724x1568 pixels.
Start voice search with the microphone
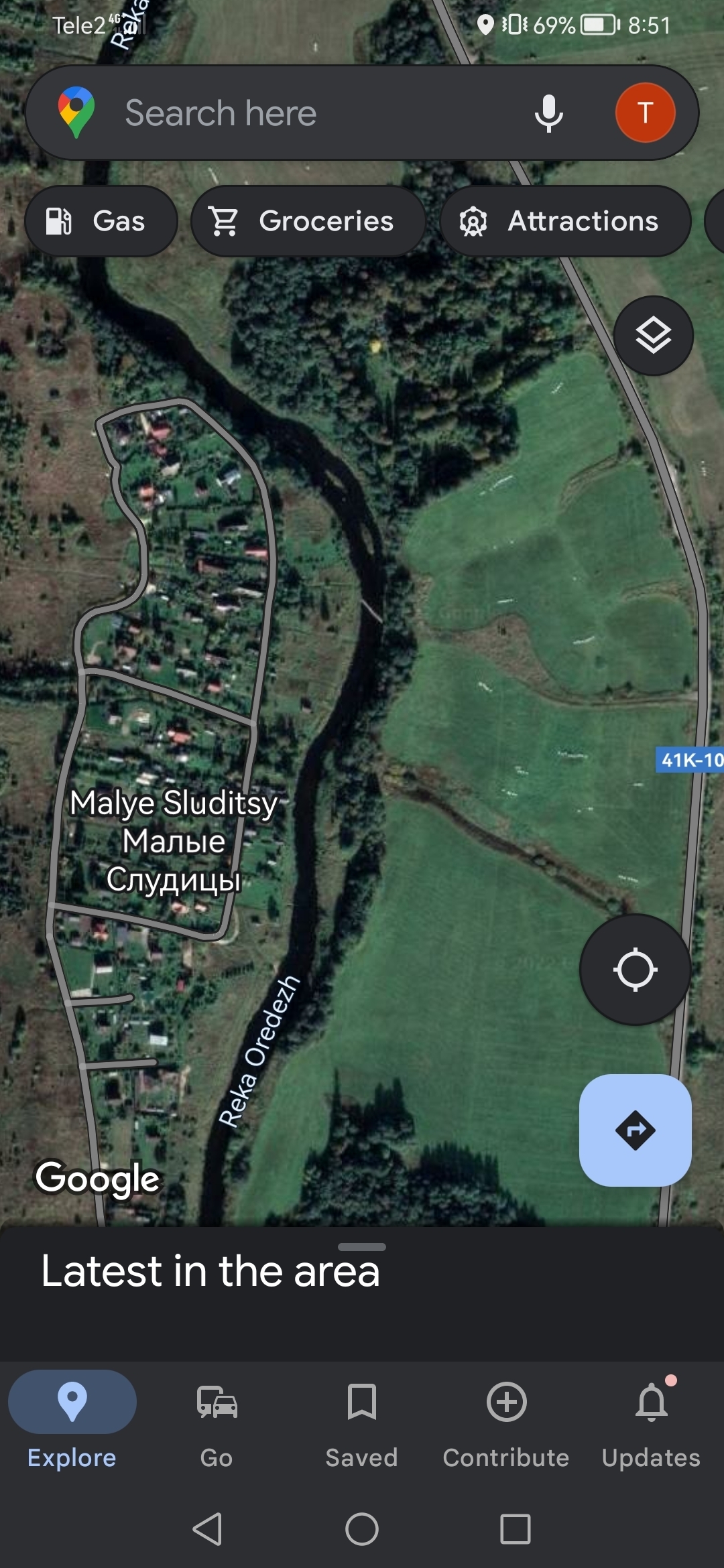point(548,113)
